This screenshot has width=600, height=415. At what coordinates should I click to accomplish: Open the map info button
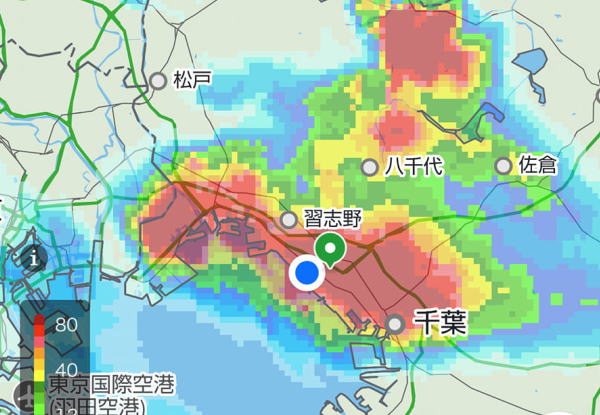pyautogui.click(x=37, y=259)
